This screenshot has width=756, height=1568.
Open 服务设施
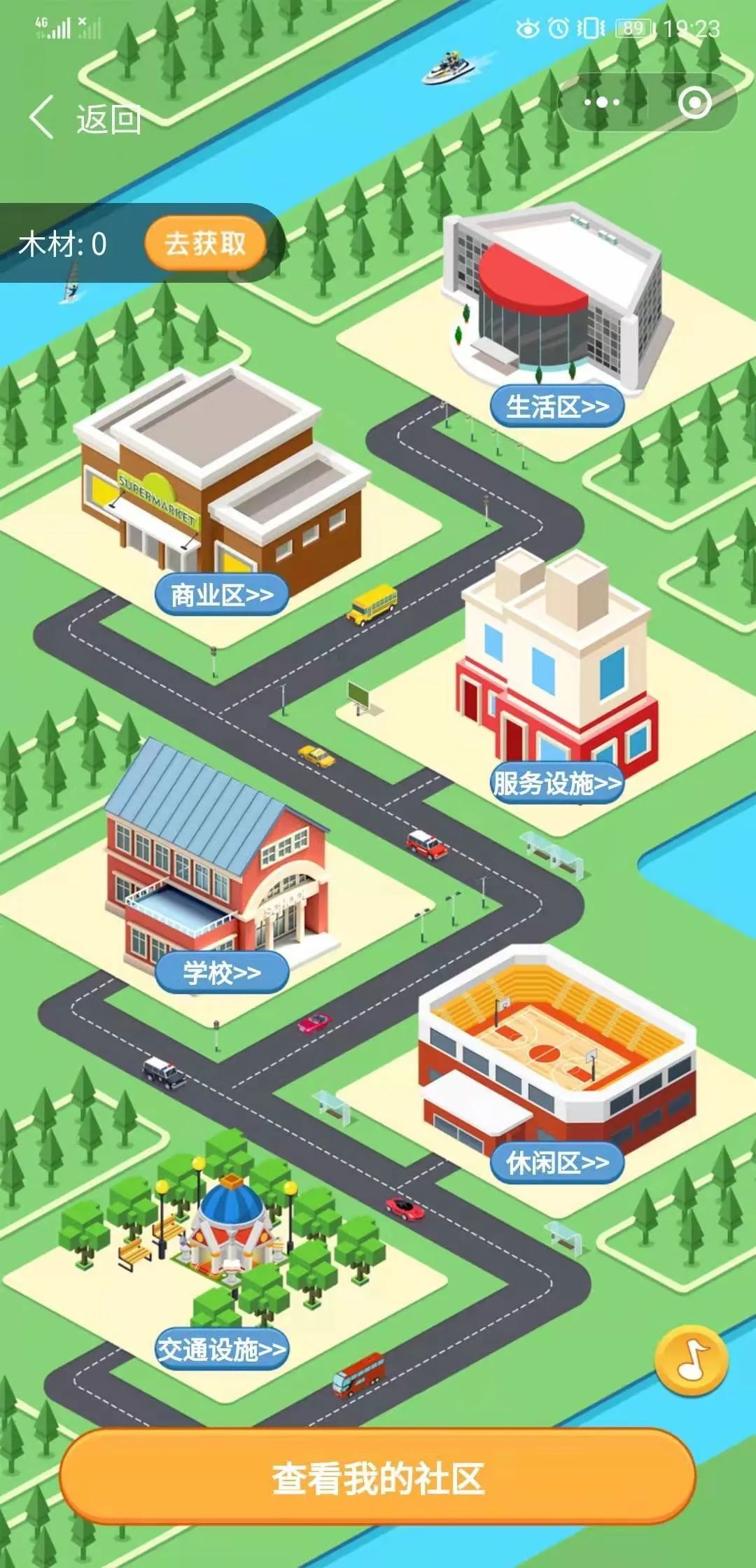coord(557,783)
